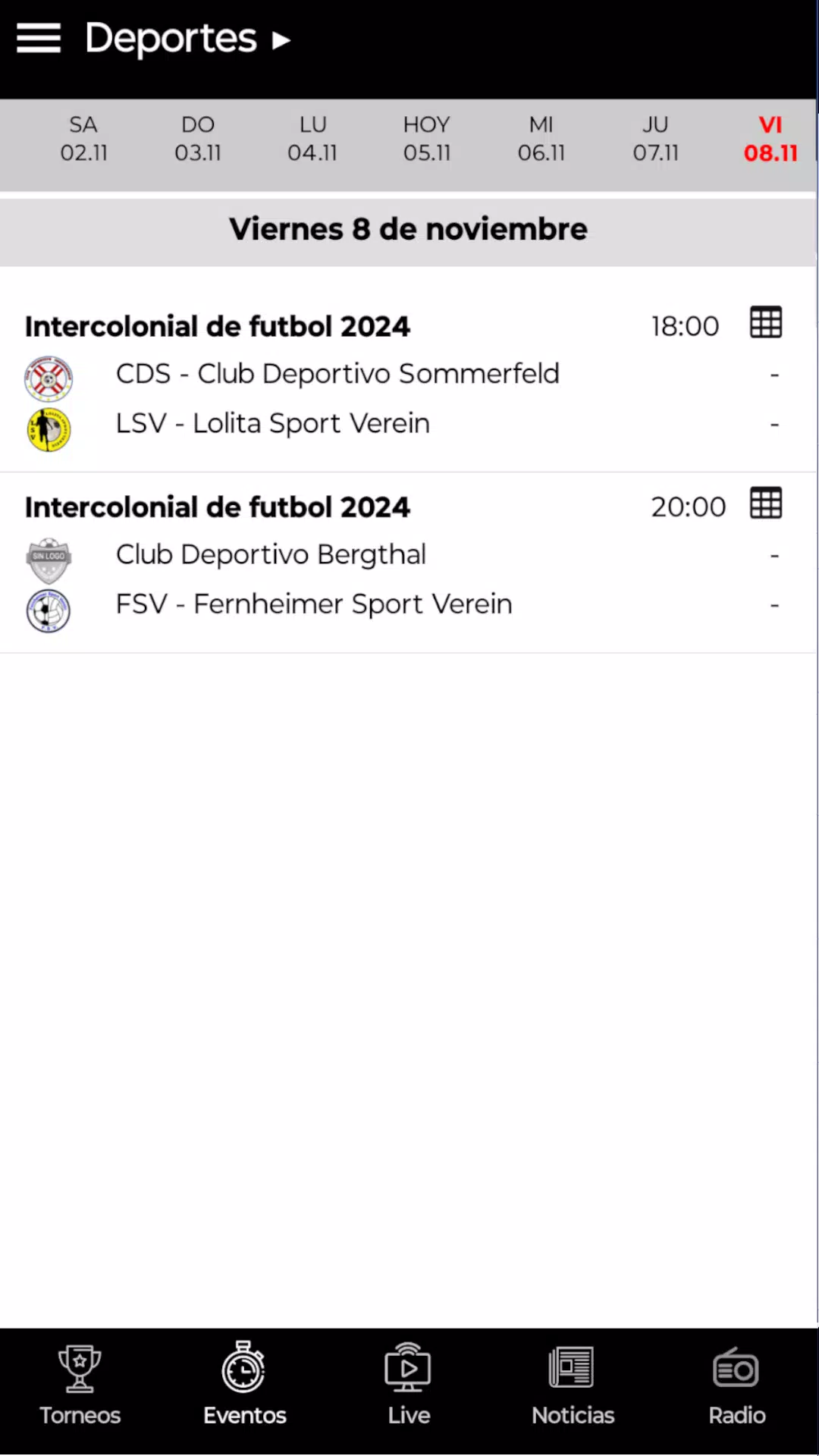Select the DO 03.11 date

198,139
